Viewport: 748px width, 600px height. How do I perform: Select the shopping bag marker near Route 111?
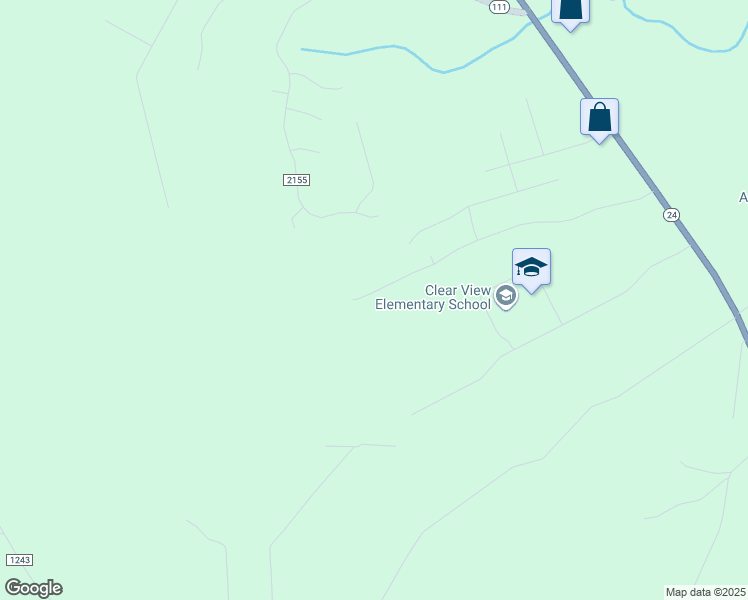pyautogui.click(x=570, y=9)
